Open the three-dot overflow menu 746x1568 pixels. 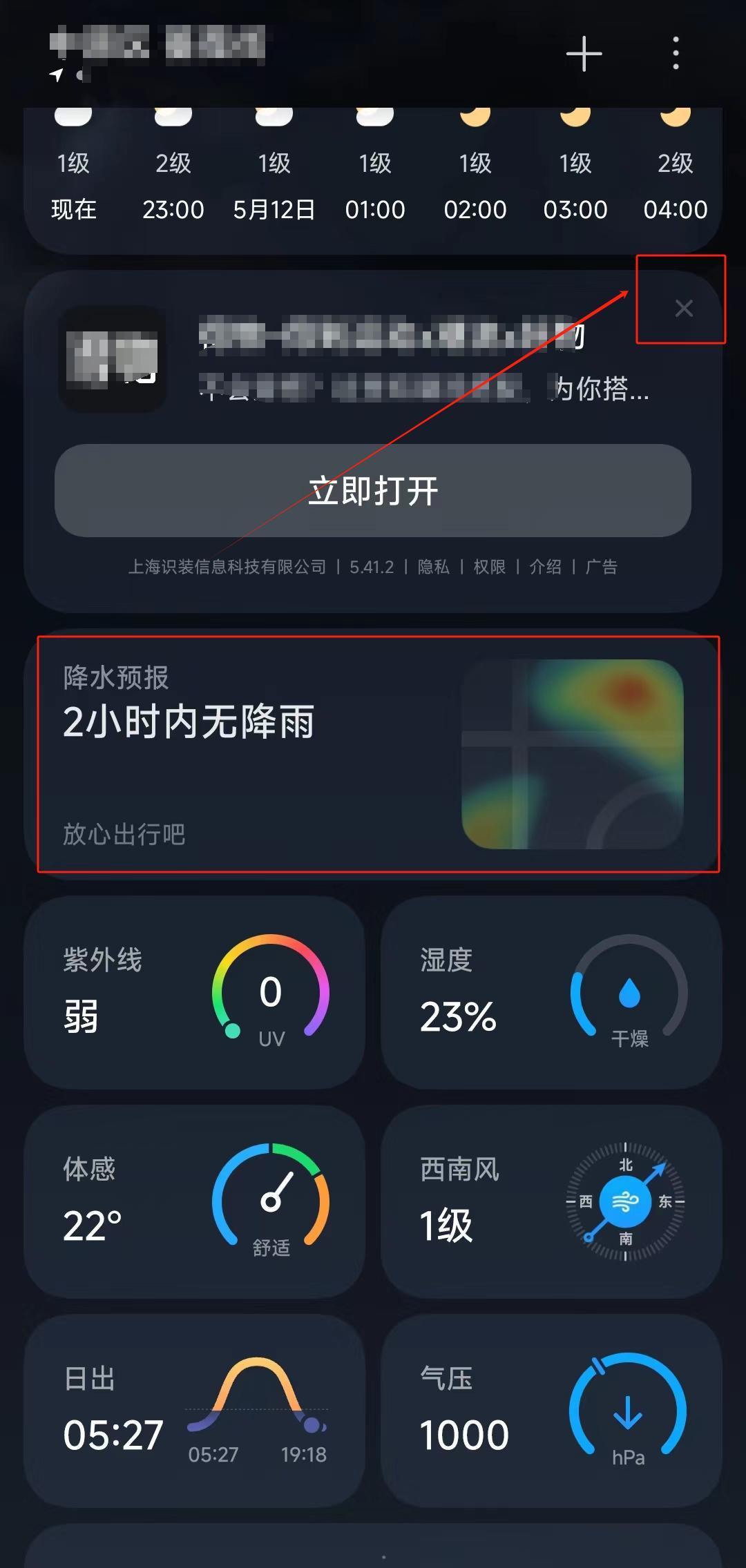pyautogui.click(x=676, y=54)
